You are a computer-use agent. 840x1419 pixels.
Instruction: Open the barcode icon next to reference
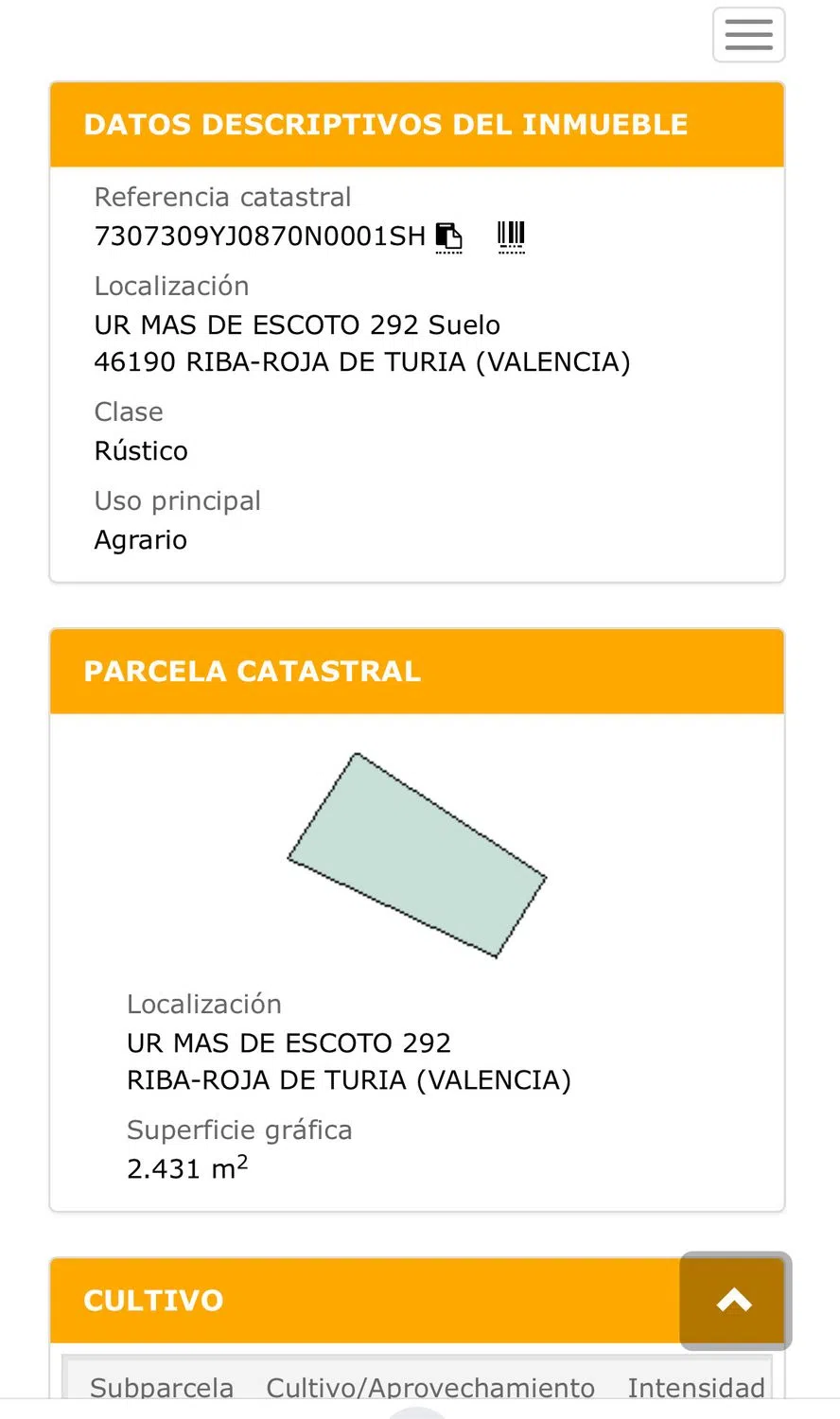[511, 236]
